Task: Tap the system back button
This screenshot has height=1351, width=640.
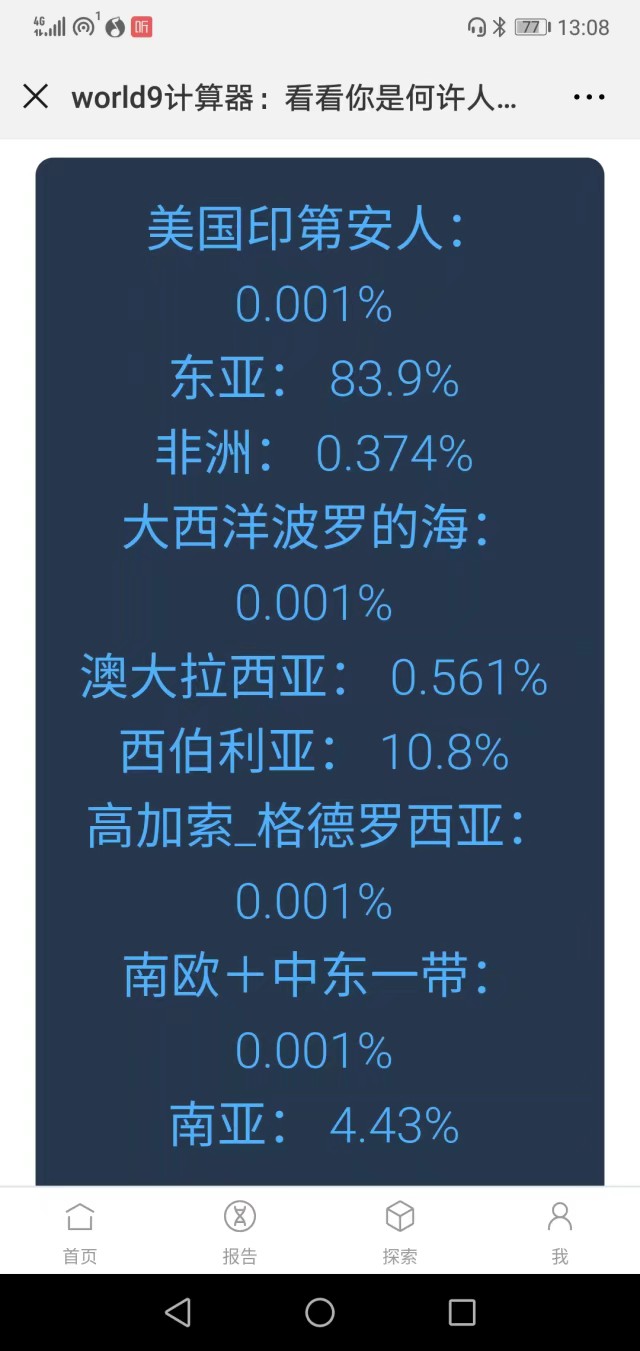Action: [x=178, y=1312]
